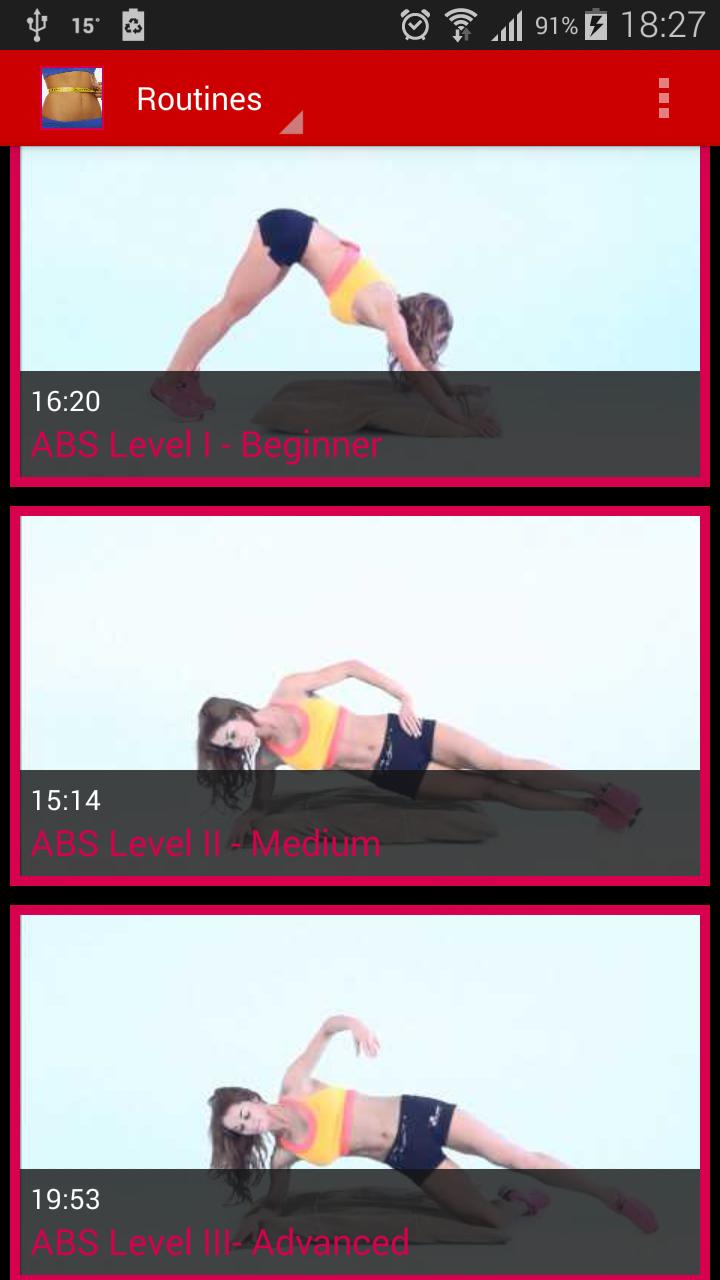
Task: Open ABS Level II - Medium routine
Action: point(360,695)
